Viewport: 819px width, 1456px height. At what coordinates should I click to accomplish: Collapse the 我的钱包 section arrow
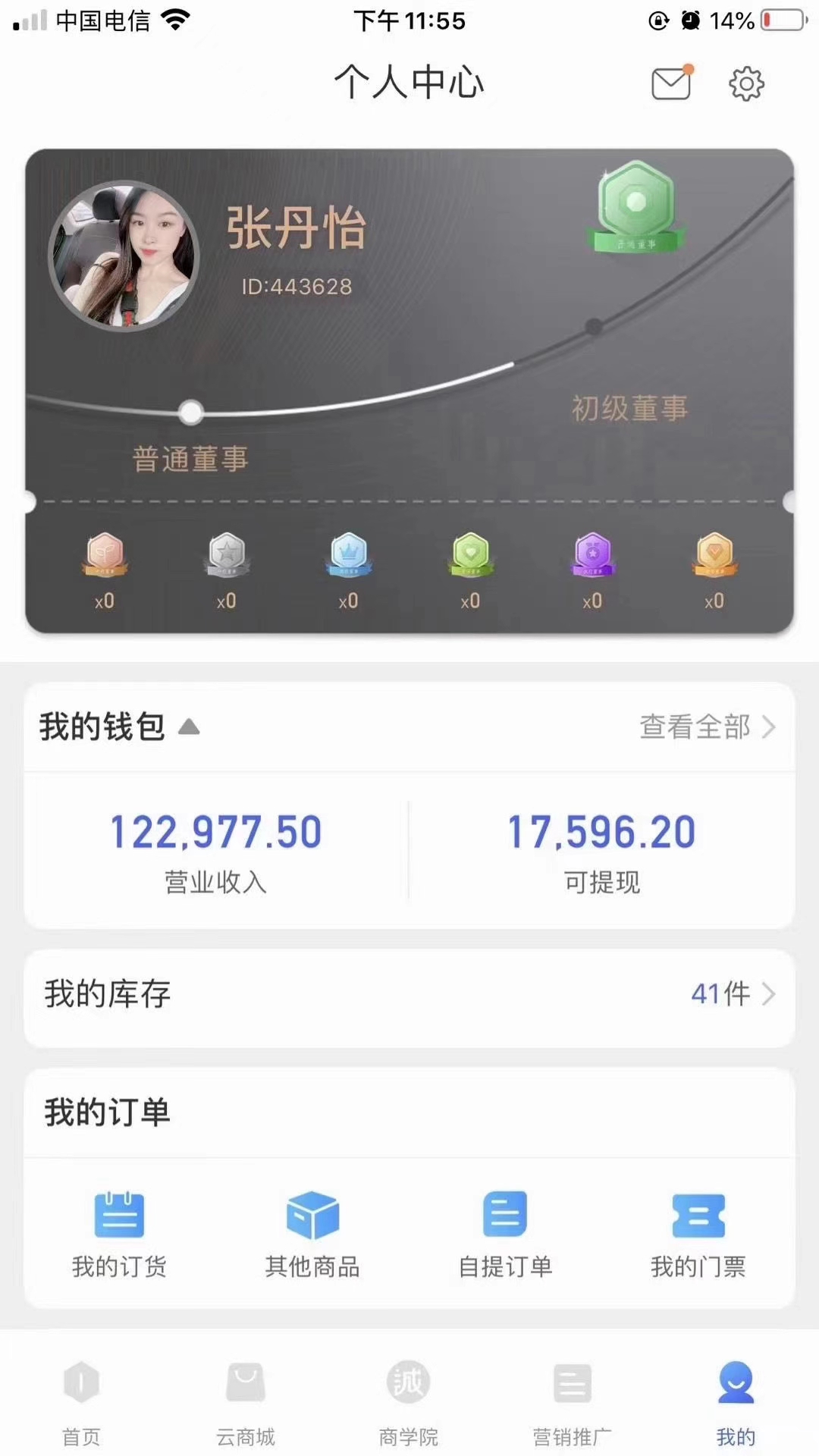coord(189,727)
